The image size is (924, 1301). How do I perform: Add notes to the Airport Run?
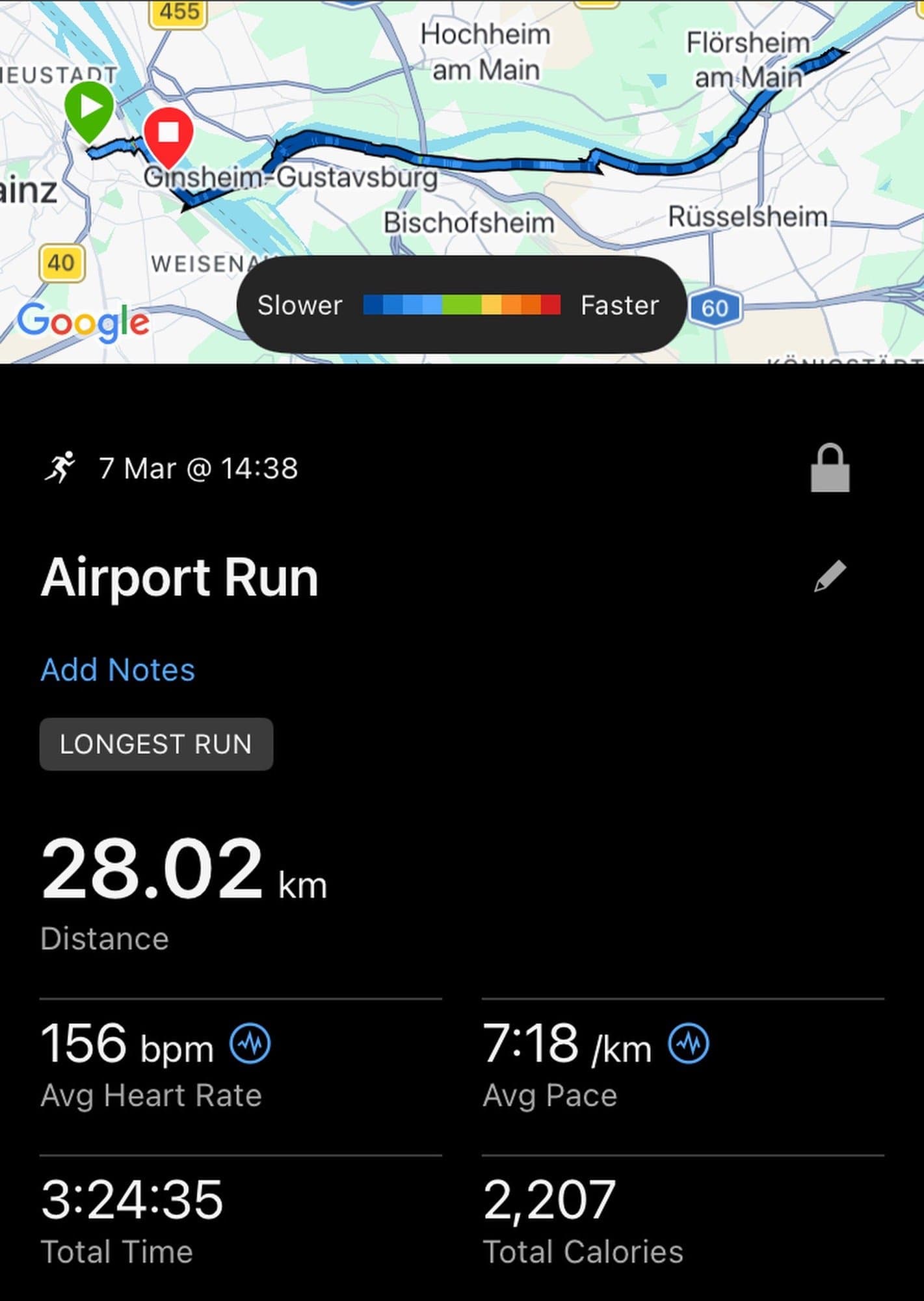(118, 669)
